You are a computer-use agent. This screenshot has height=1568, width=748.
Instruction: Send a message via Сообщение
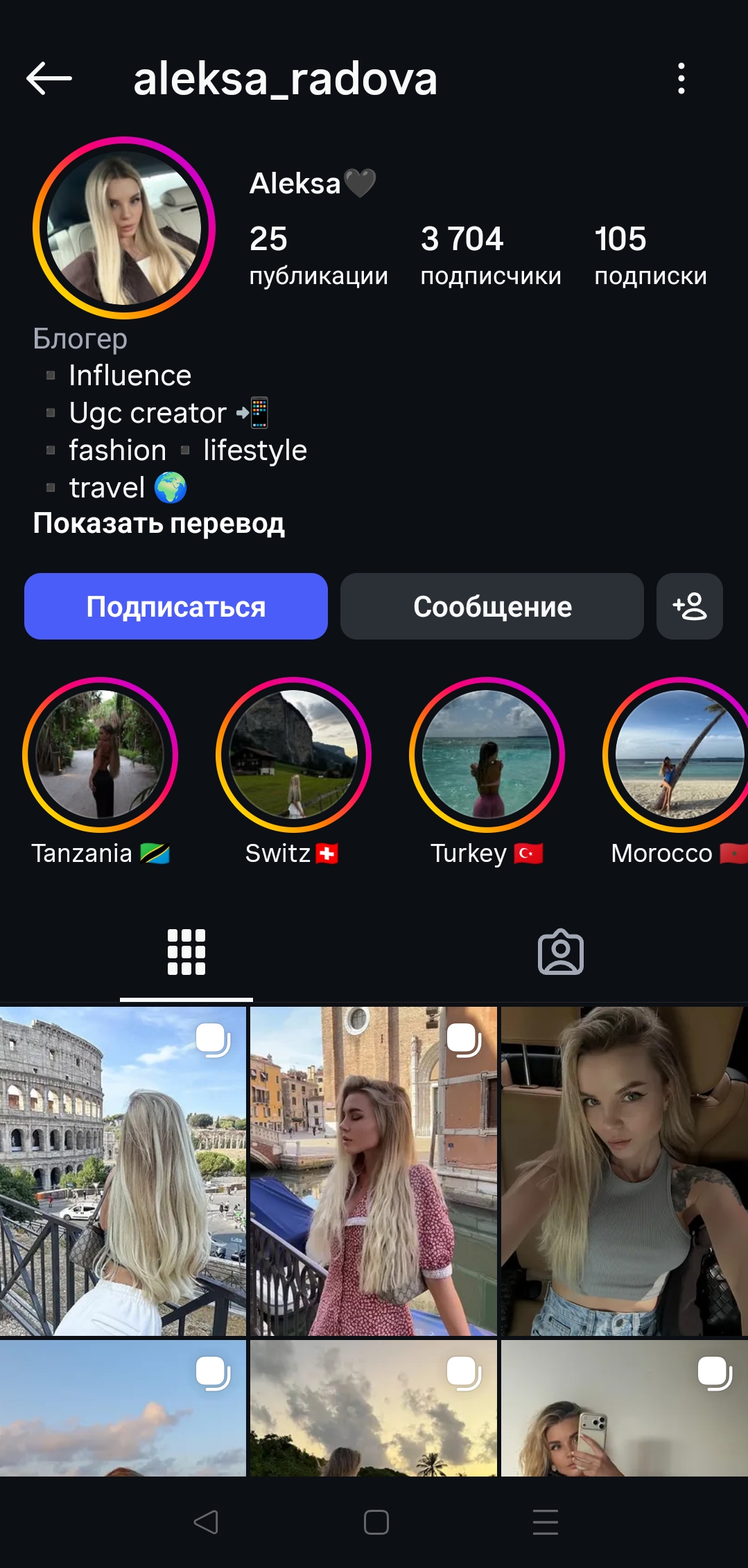click(492, 606)
